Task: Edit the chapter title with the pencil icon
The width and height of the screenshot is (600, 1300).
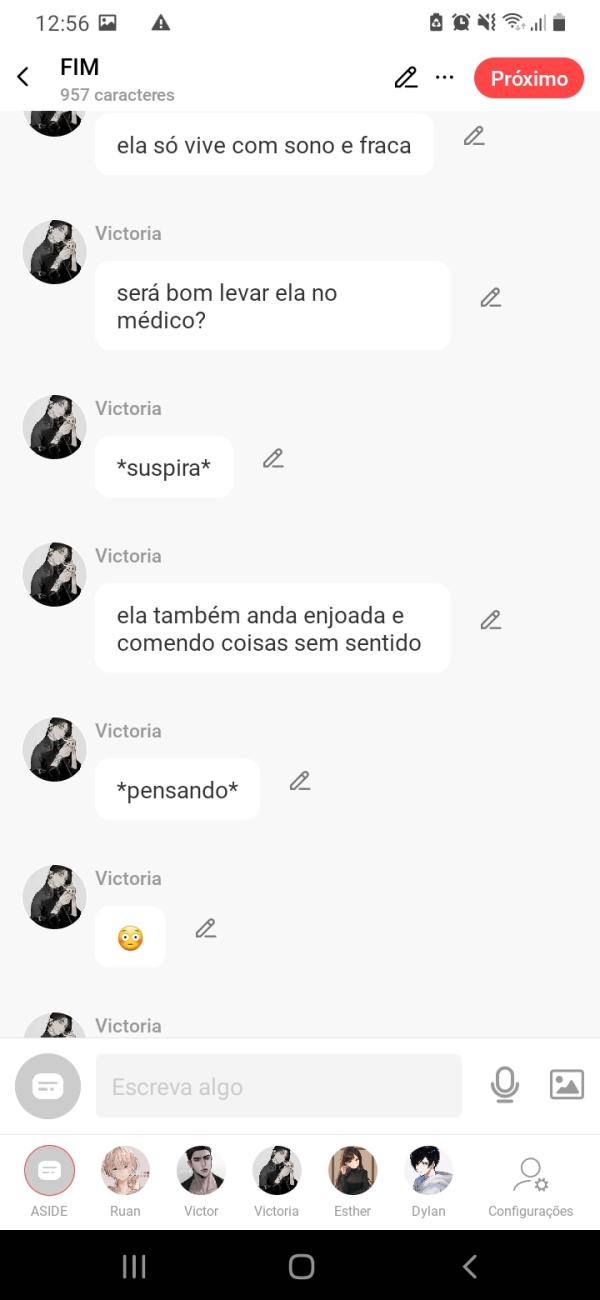Action: coord(406,78)
